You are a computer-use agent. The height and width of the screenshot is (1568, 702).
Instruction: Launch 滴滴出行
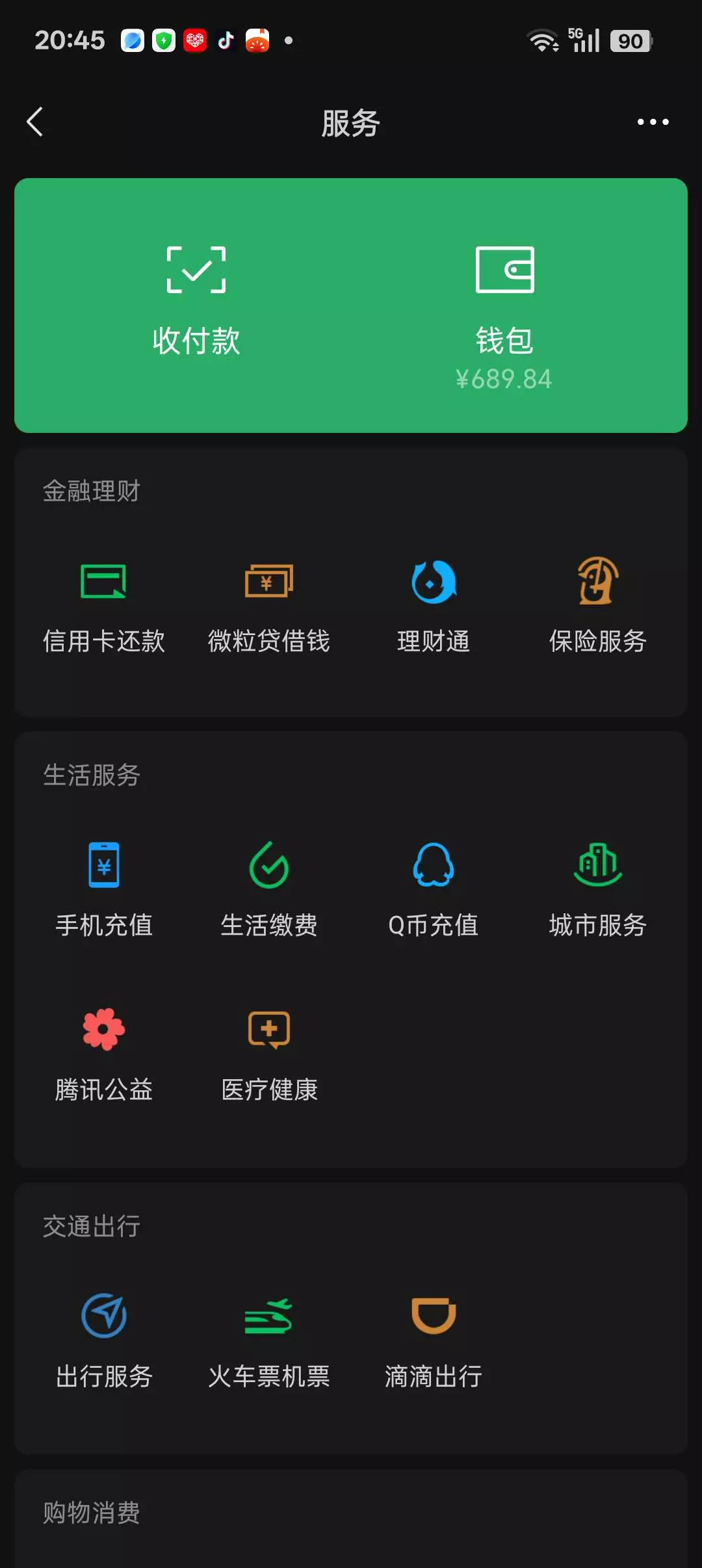pyautogui.click(x=434, y=1340)
